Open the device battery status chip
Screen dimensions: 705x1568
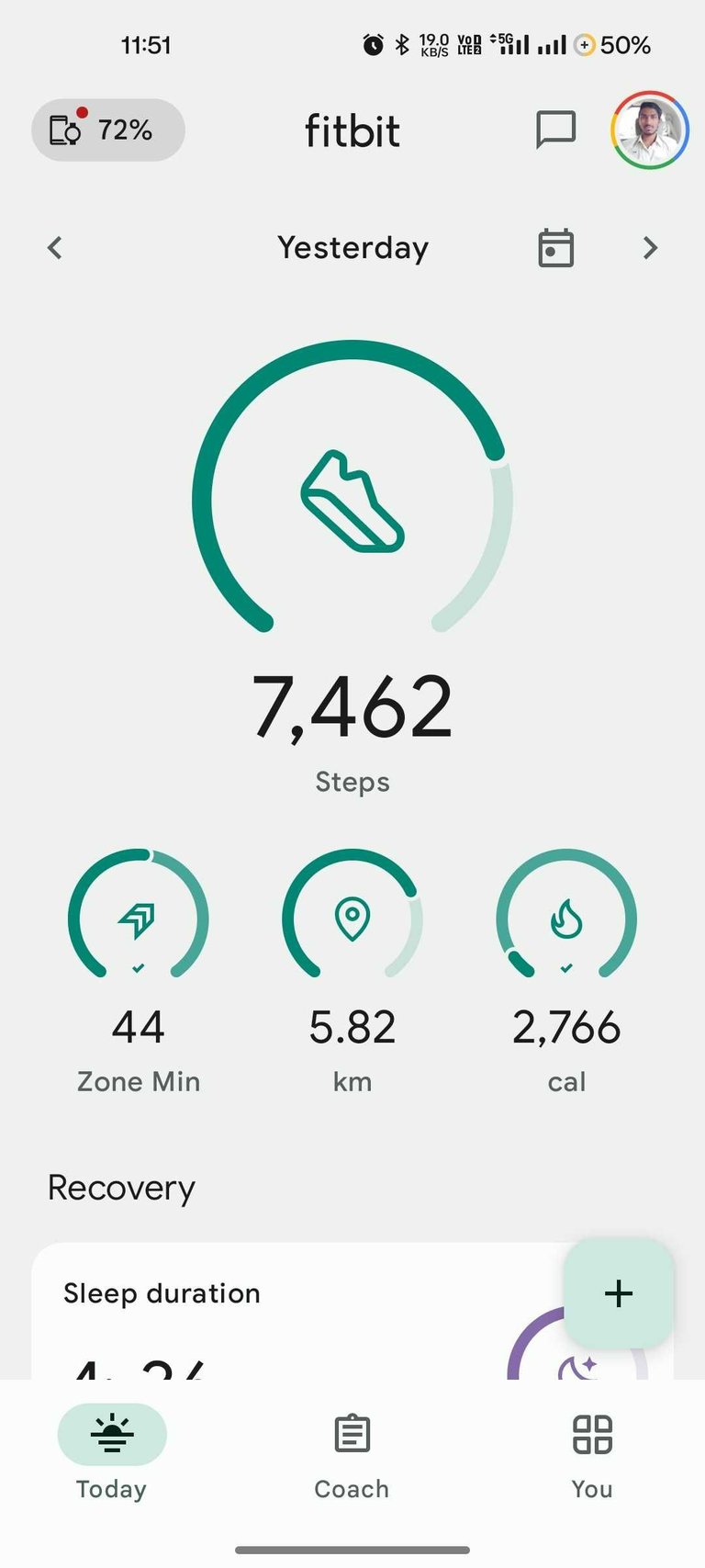[108, 130]
